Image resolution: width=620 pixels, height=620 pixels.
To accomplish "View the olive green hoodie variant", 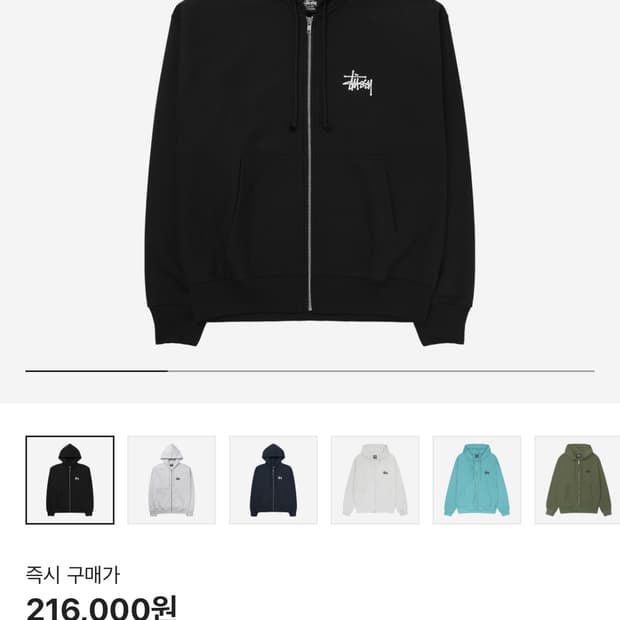I will coord(578,480).
